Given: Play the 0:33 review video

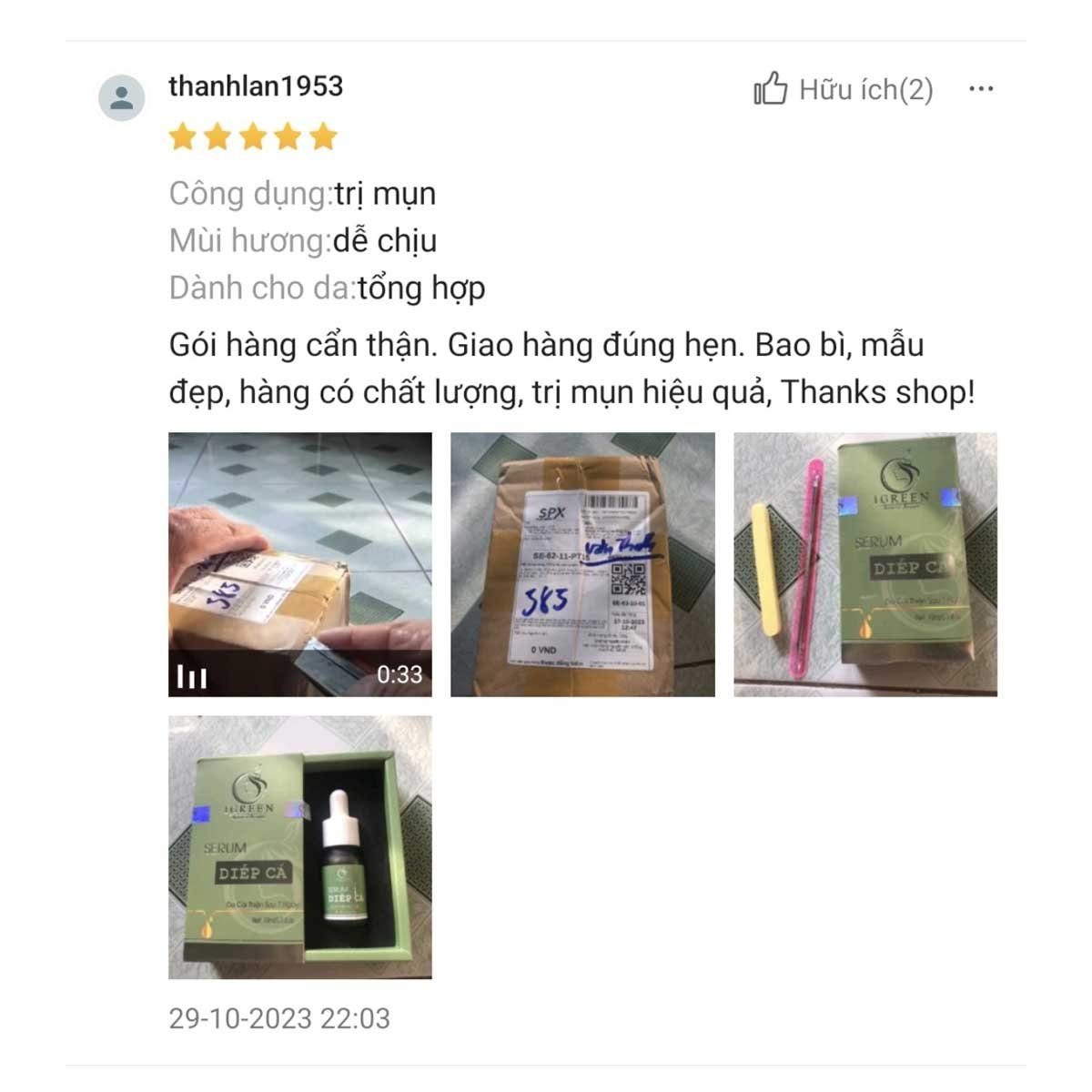Looking at the screenshot, I should 300,564.
